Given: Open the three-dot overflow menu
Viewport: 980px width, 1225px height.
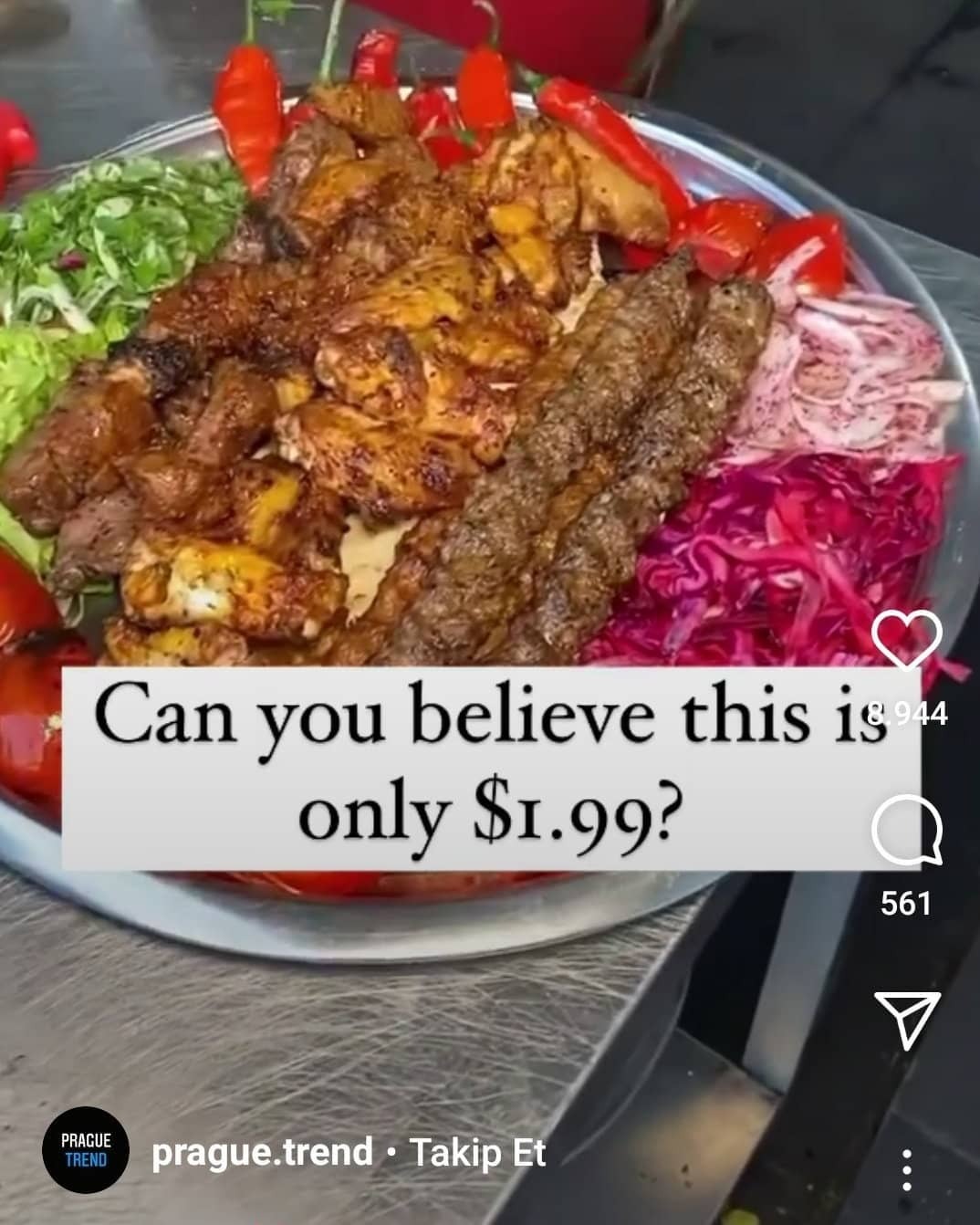Looking at the screenshot, I should (906, 1169).
